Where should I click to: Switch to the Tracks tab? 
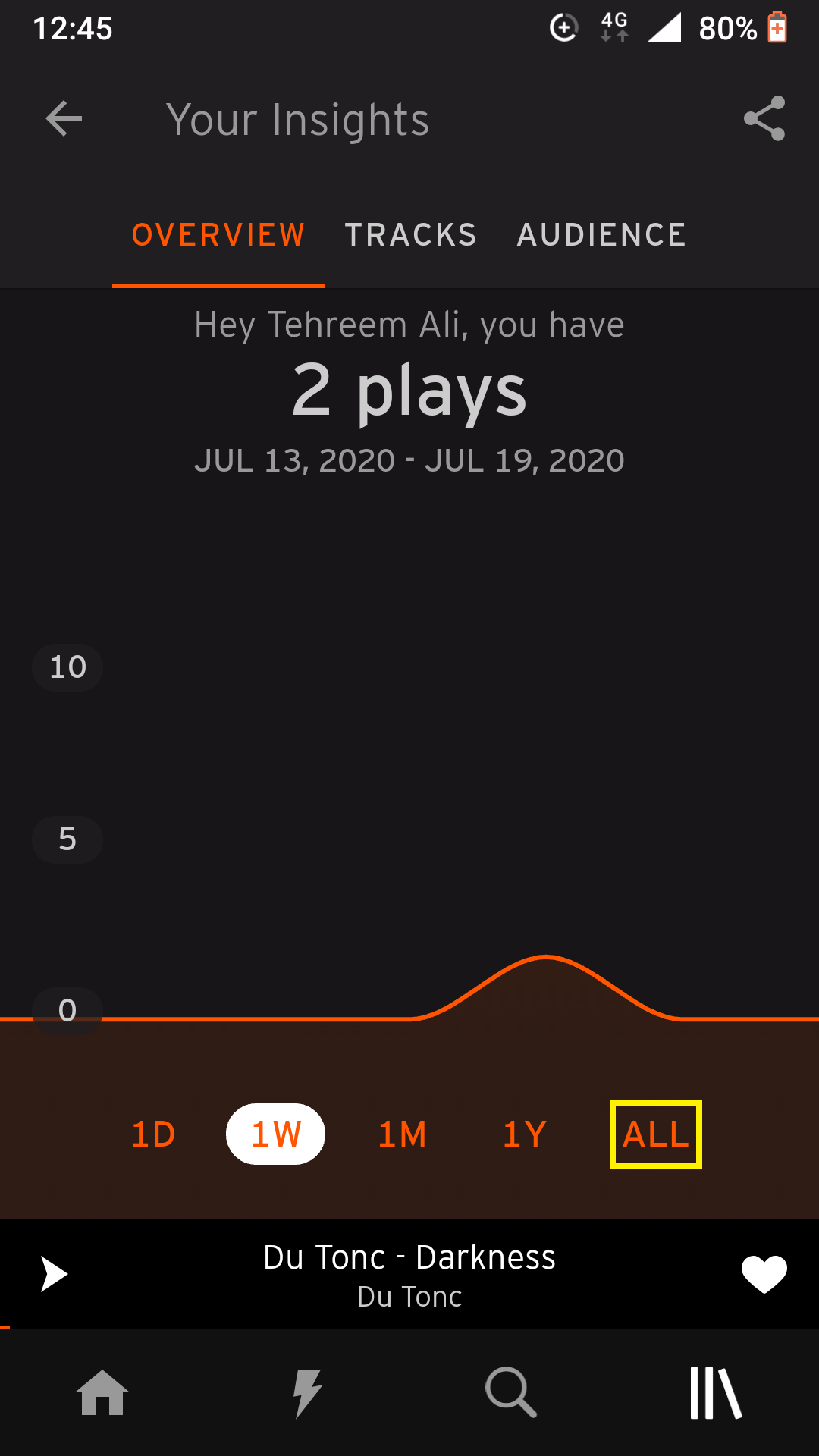pyautogui.click(x=411, y=235)
